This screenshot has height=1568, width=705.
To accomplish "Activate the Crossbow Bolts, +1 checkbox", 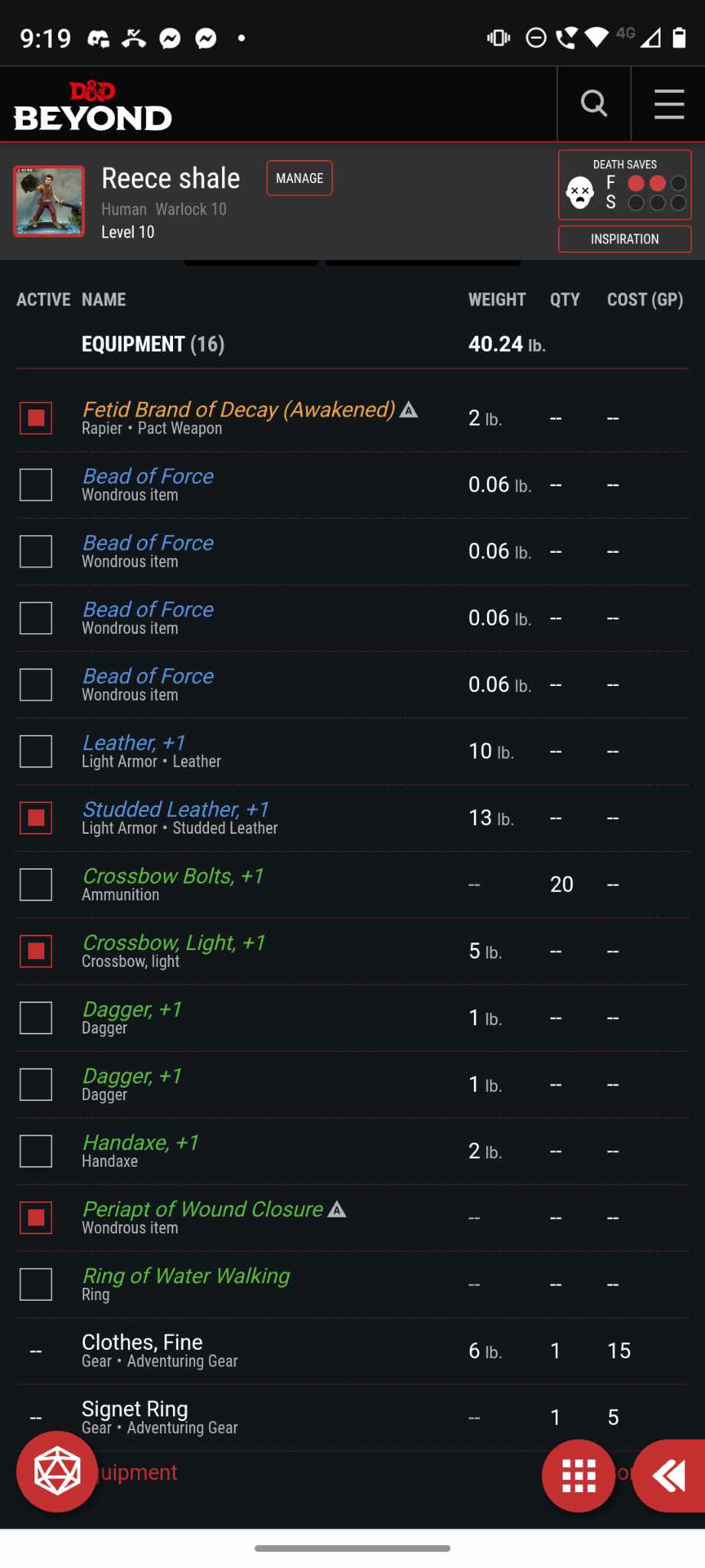I will pos(36,884).
